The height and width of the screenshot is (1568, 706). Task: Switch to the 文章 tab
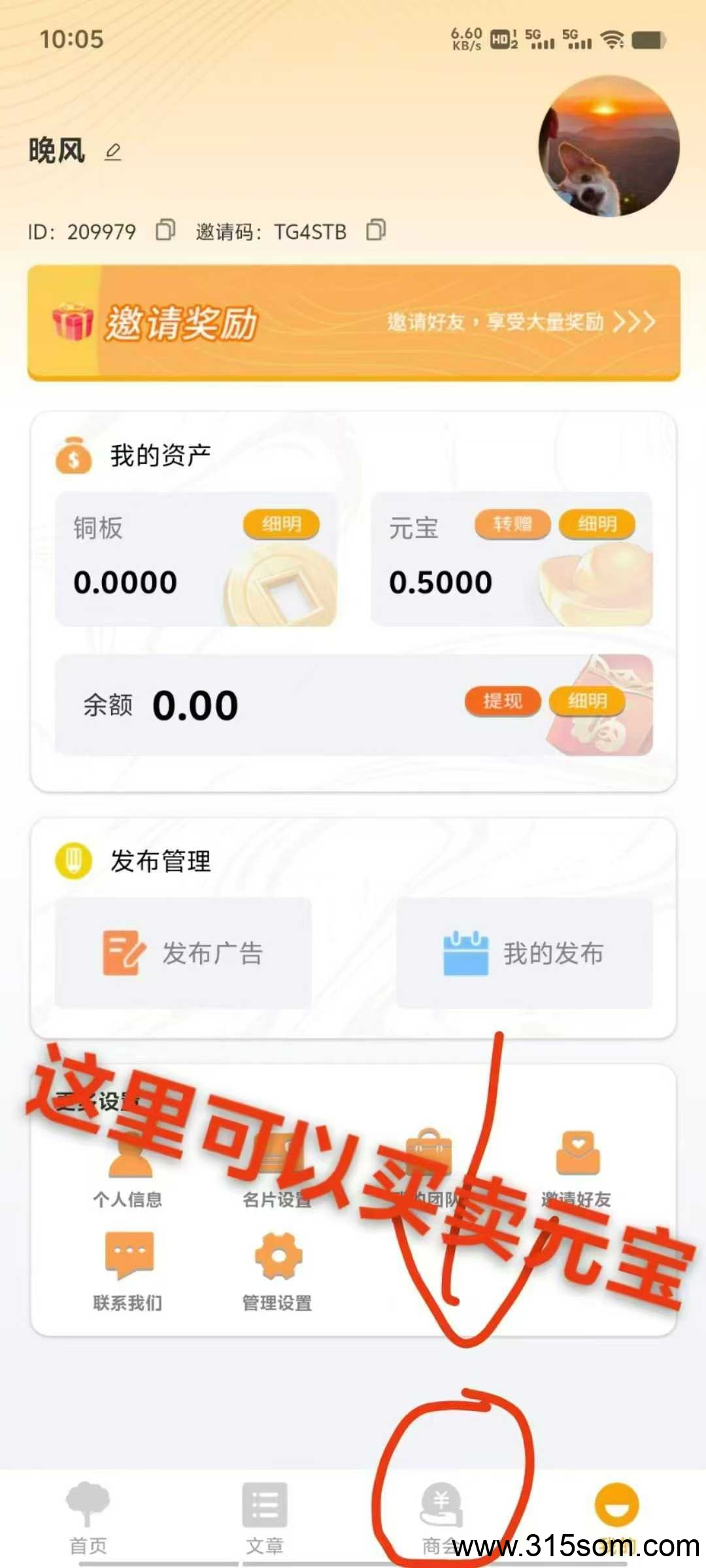pos(265,1518)
